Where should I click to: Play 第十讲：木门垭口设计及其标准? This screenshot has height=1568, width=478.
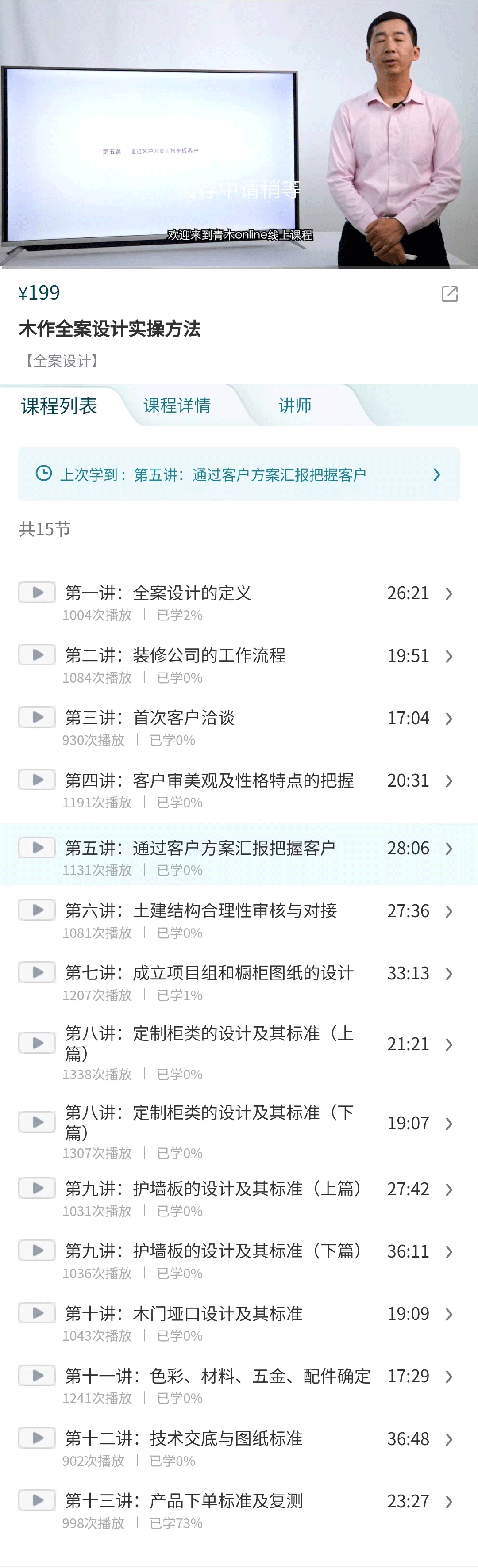tap(37, 1314)
